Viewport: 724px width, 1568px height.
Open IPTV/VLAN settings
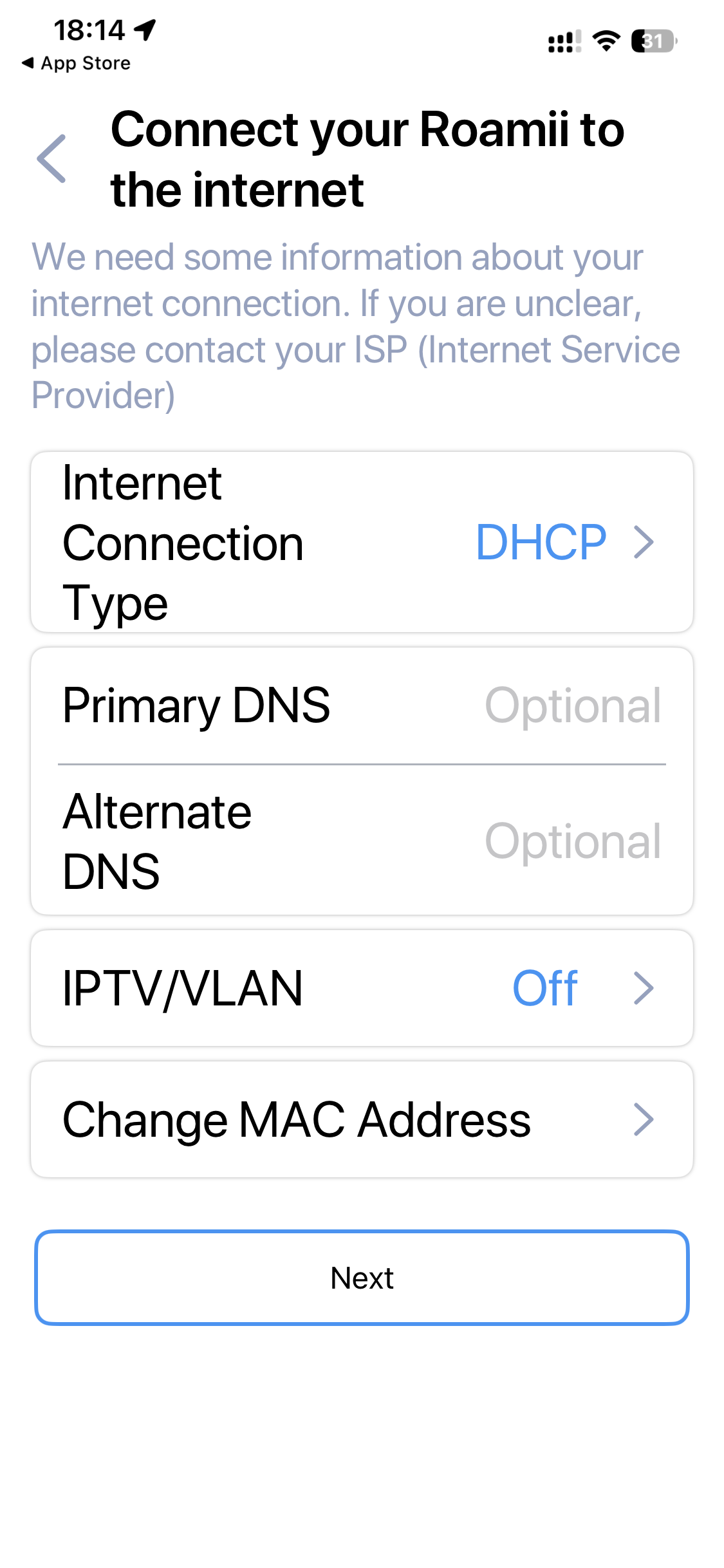(362, 988)
